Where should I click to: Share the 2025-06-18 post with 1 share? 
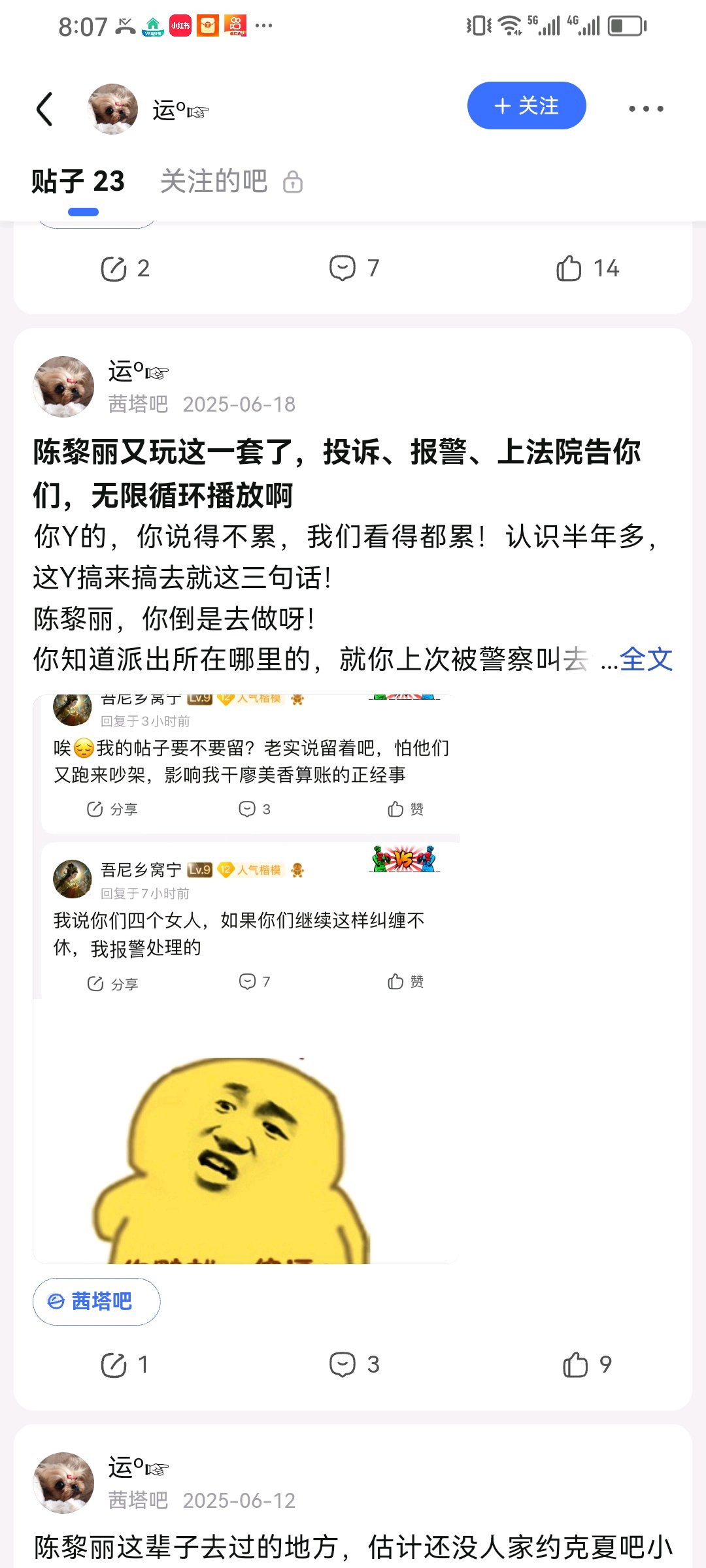click(124, 1365)
